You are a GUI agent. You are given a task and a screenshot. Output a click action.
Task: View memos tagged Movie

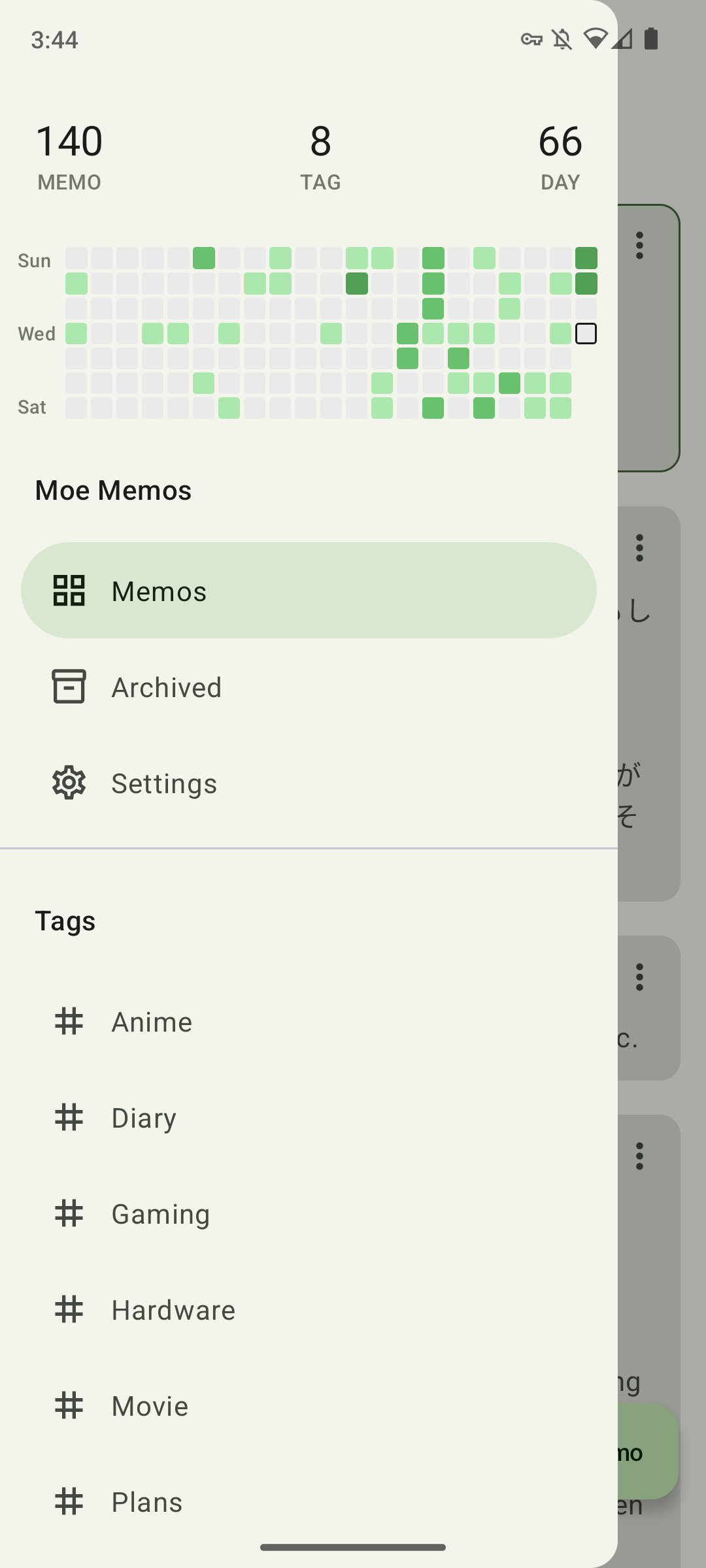click(308, 1406)
